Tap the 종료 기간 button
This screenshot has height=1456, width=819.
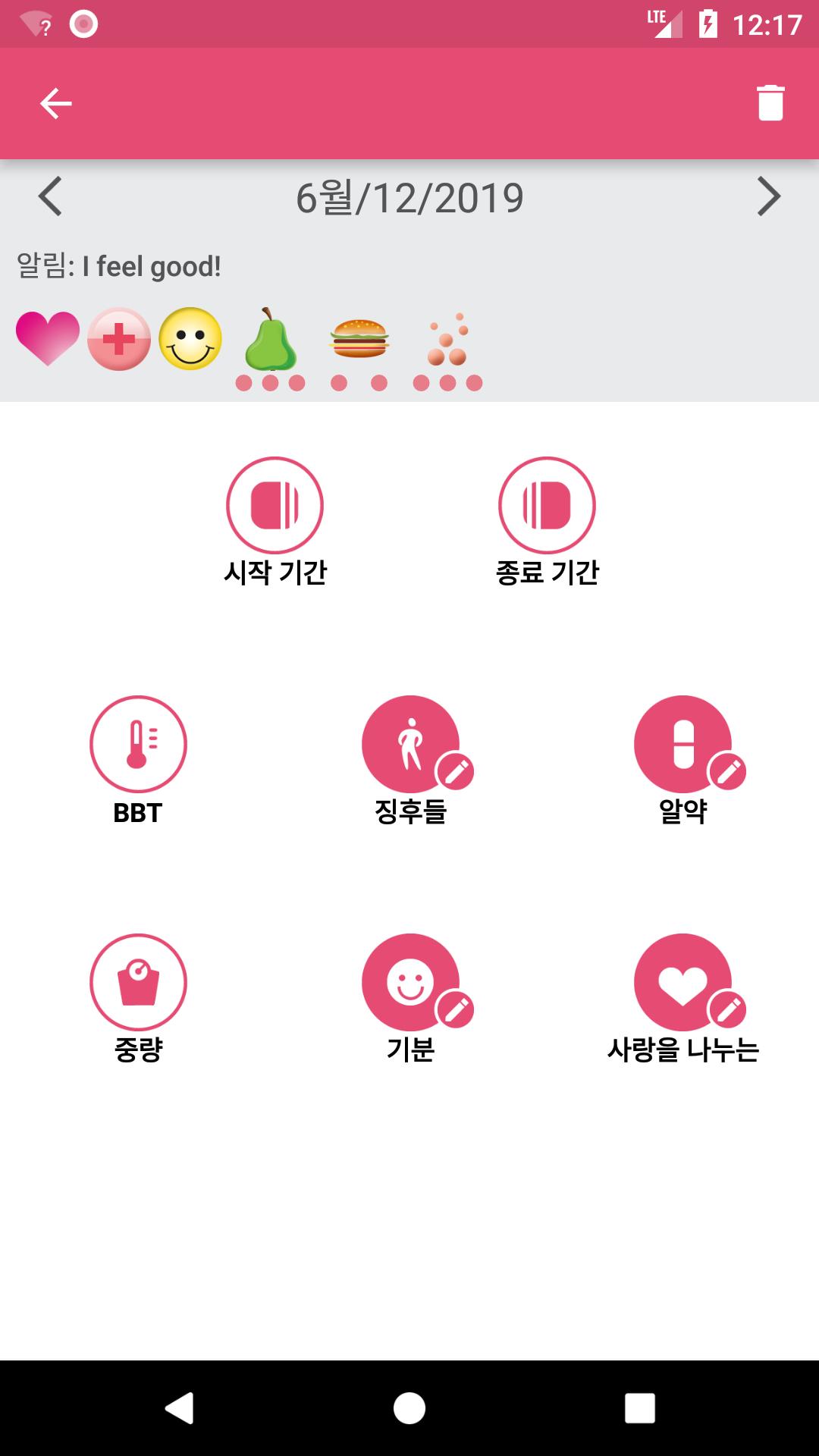pyautogui.click(x=547, y=506)
